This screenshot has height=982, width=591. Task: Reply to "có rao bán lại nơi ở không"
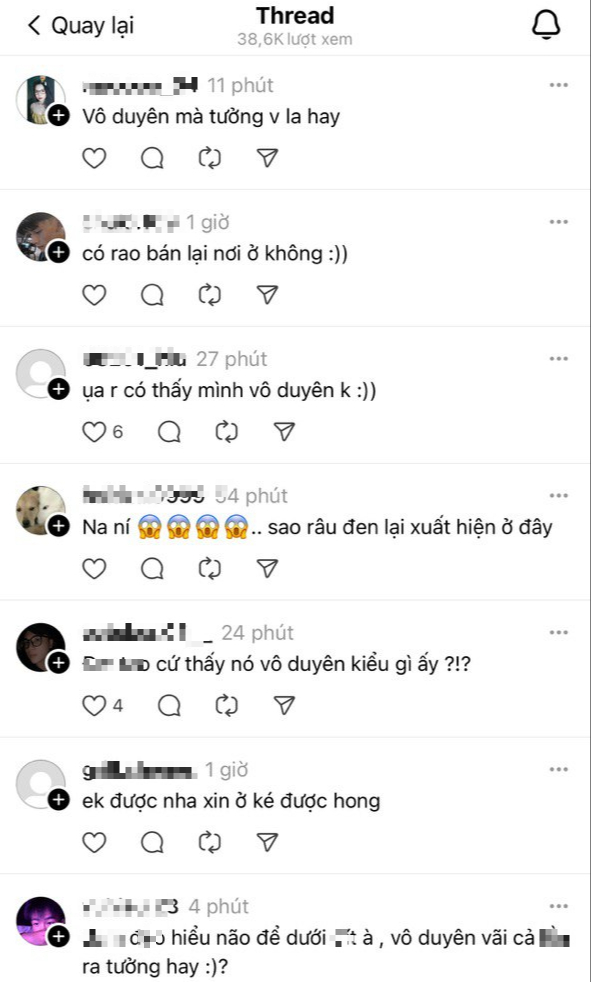click(152, 295)
